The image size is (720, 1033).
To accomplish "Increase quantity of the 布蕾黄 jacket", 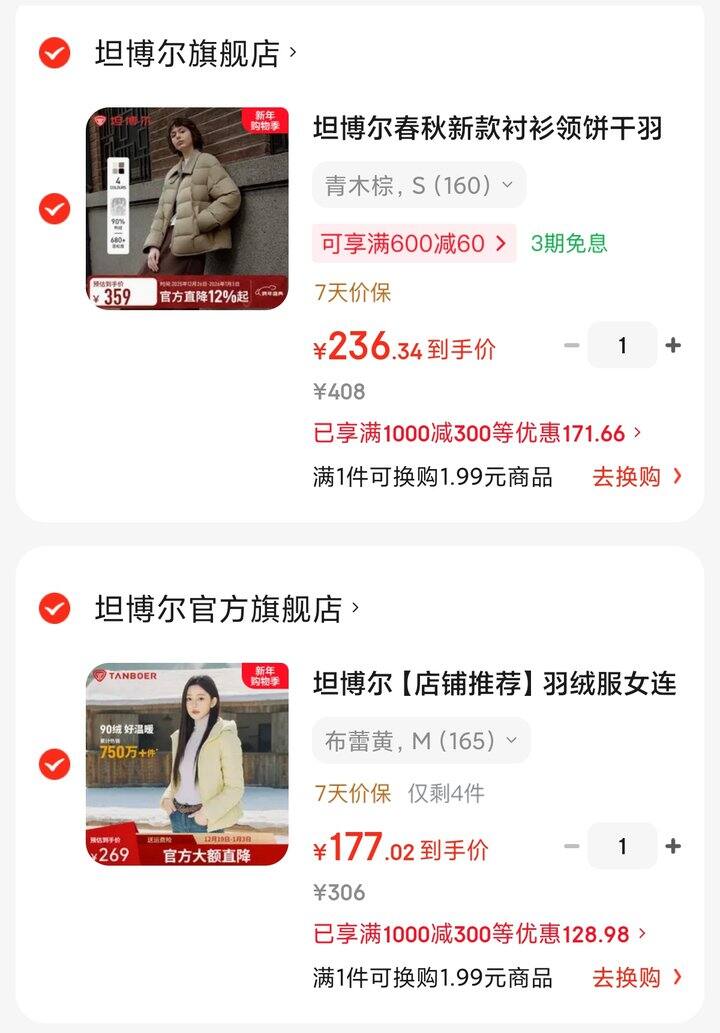I will point(673,846).
